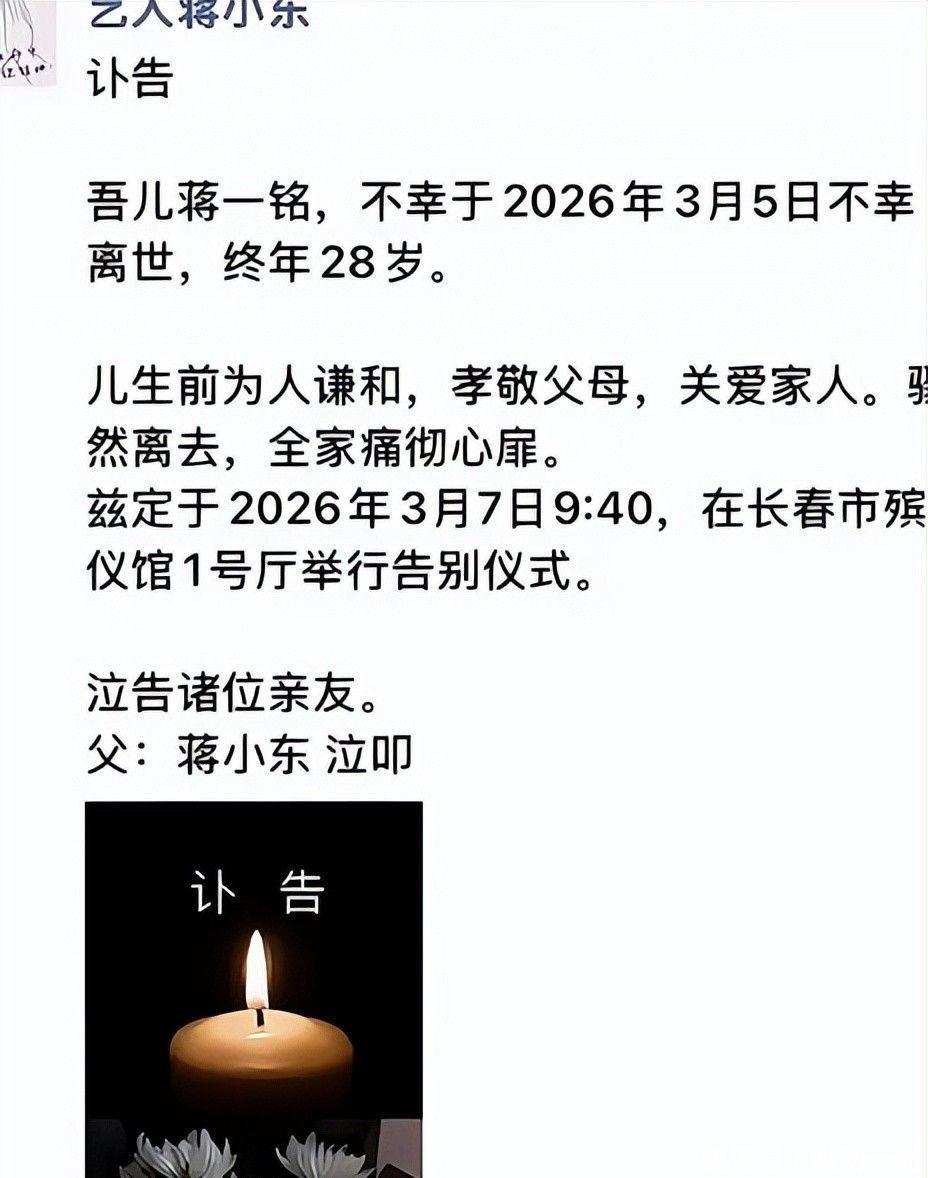Tap the poster's avatar picture
Viewport: 928px width, 1178px height.
(x=28, y=42)
